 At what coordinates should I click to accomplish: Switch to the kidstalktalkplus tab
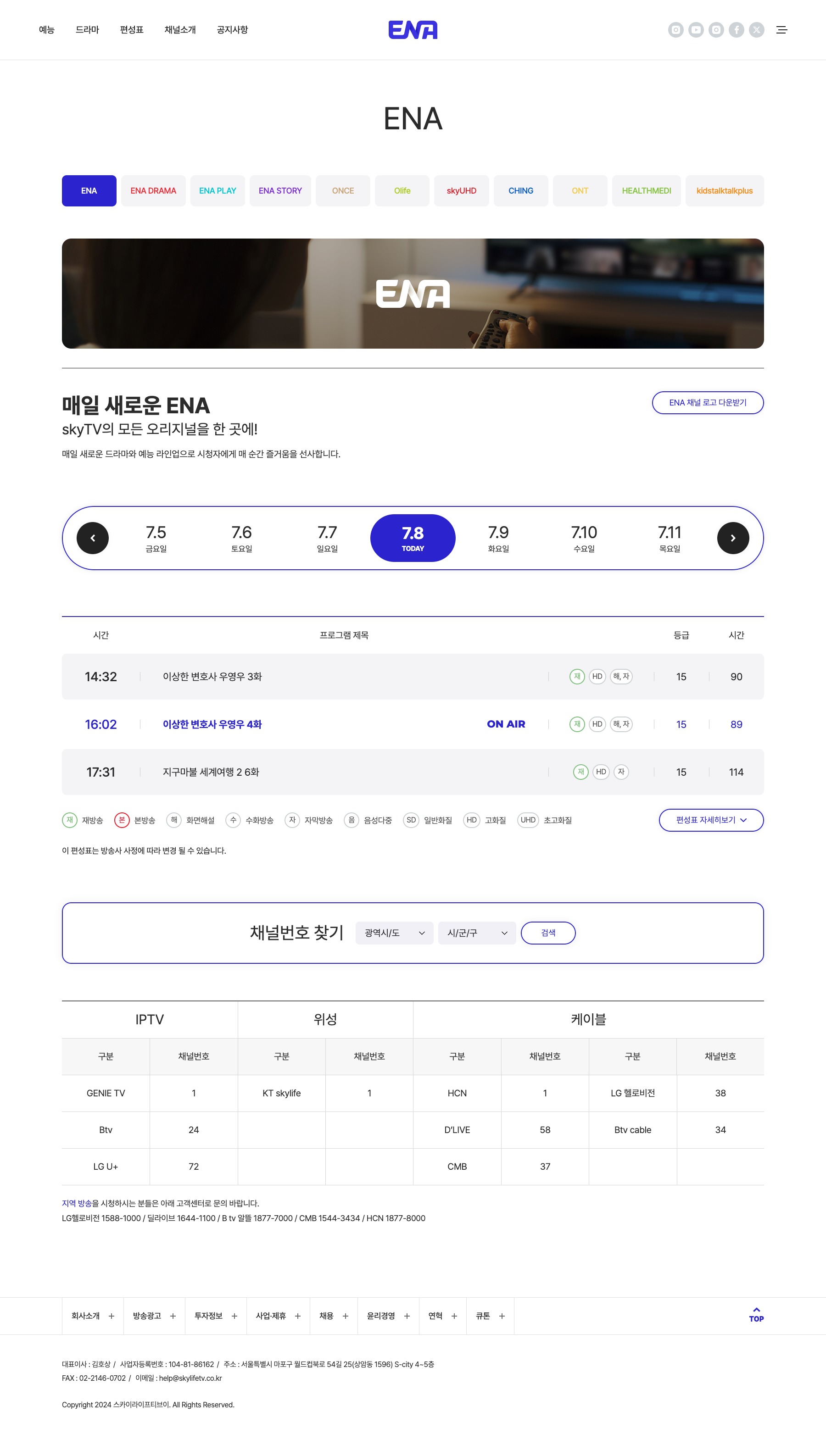724,190
